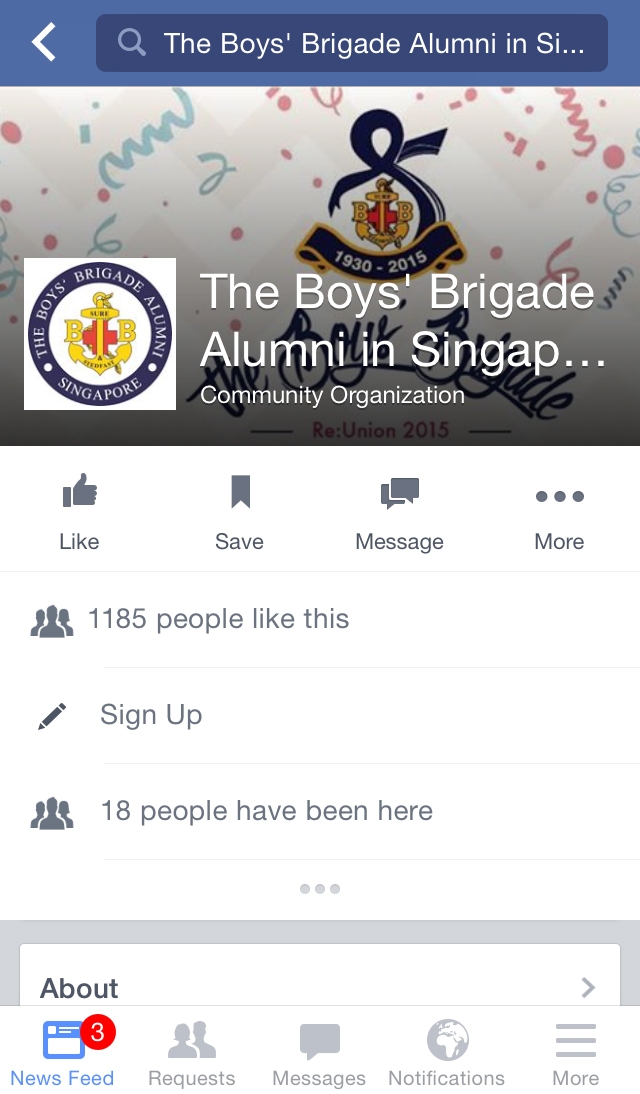The height and width of the screenshot is (1094, 640).
Task: Tap the search field with the page name
Action: (352, 43)
